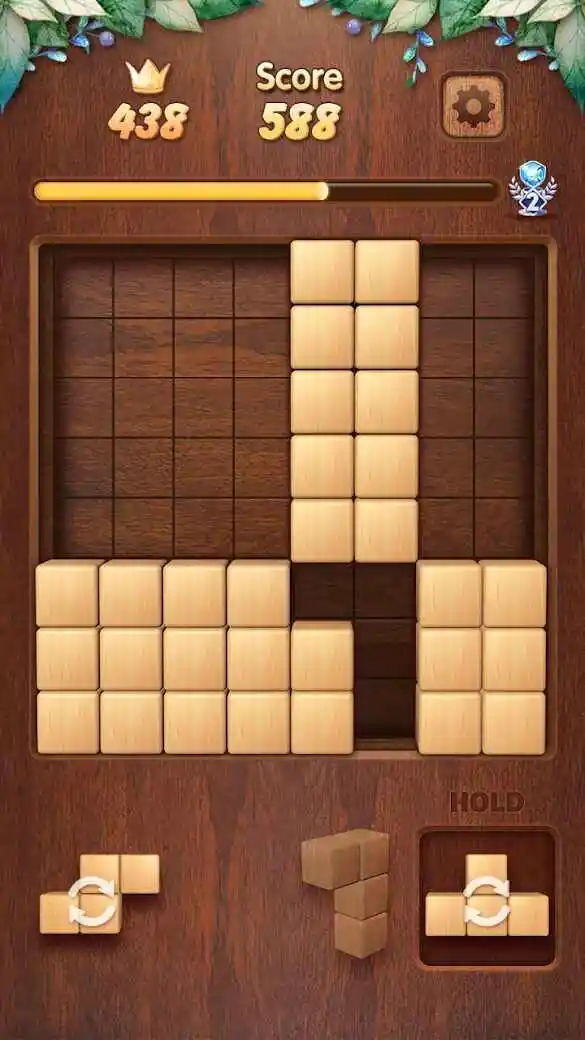Tap the level 2 trophy badge

(533, 189)
